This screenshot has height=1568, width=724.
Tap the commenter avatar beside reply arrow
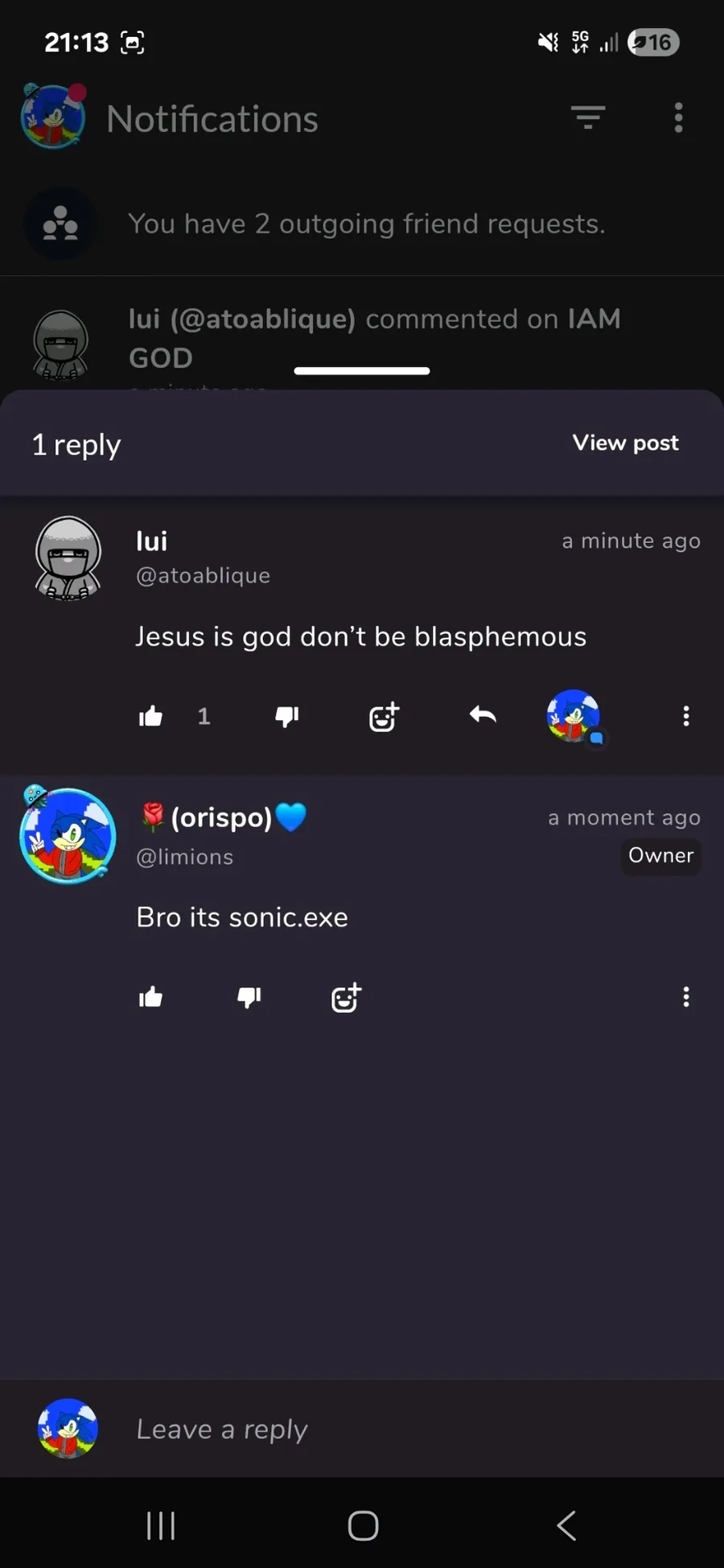(x=574, y=715)
